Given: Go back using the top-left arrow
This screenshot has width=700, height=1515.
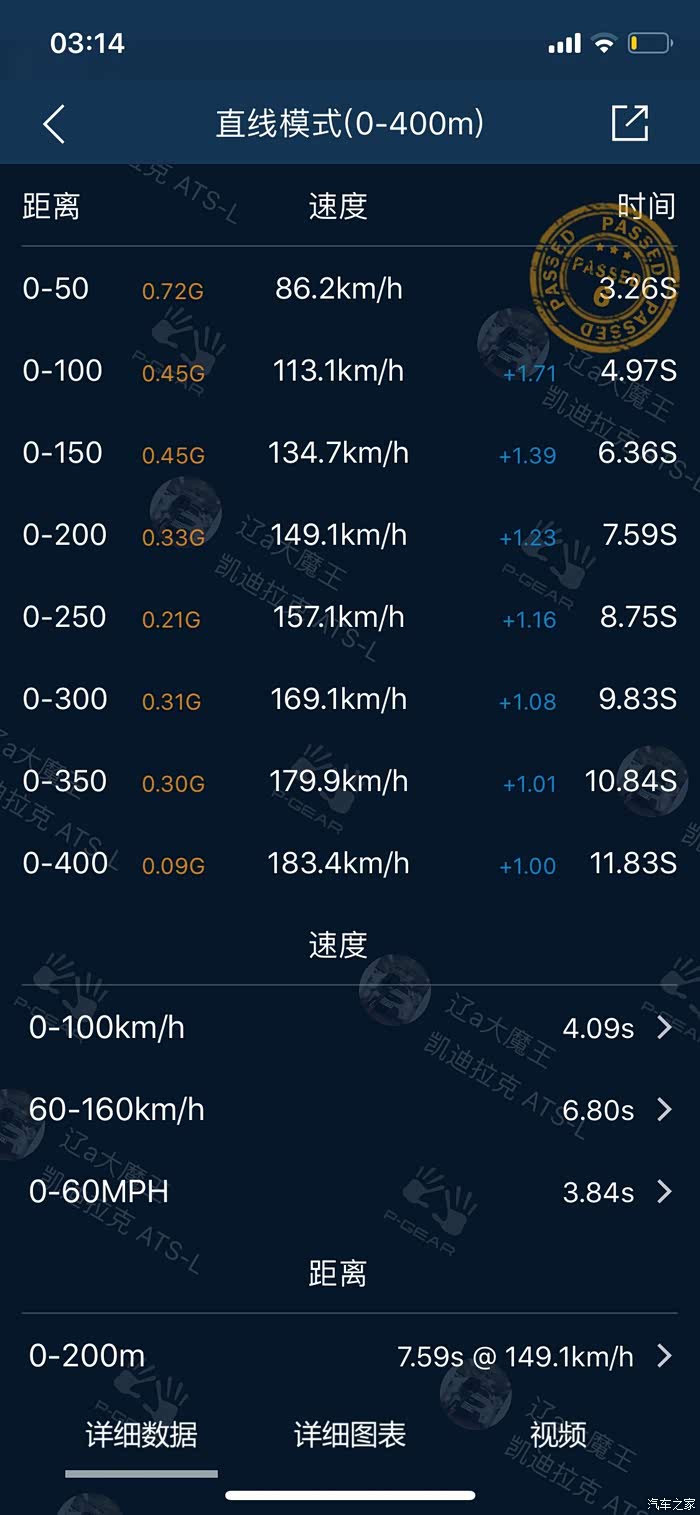Looking at the screenshot, I should point(54,124).
